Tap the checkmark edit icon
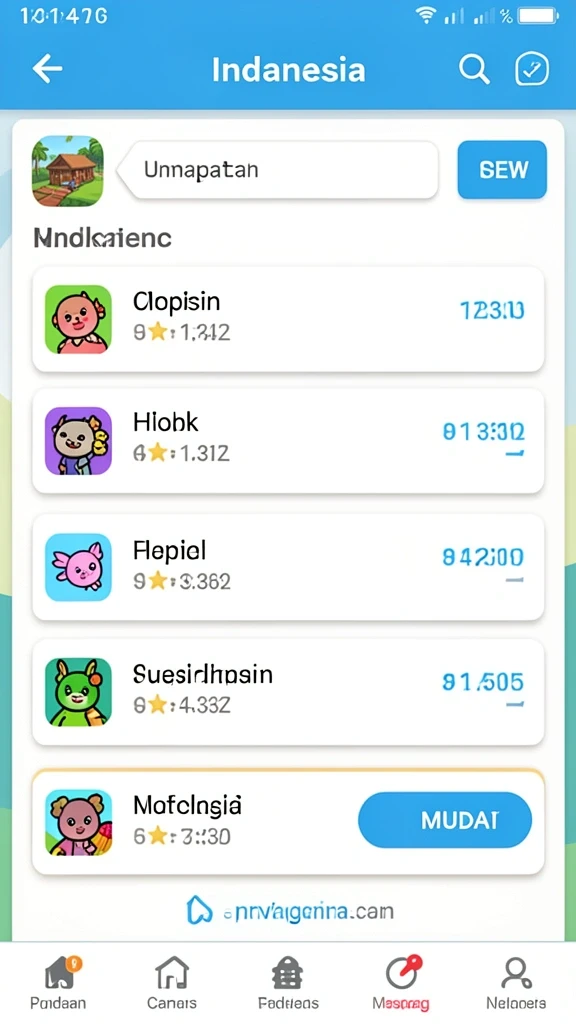Viewport: 576px width, 1024px height. pos(532,69)
